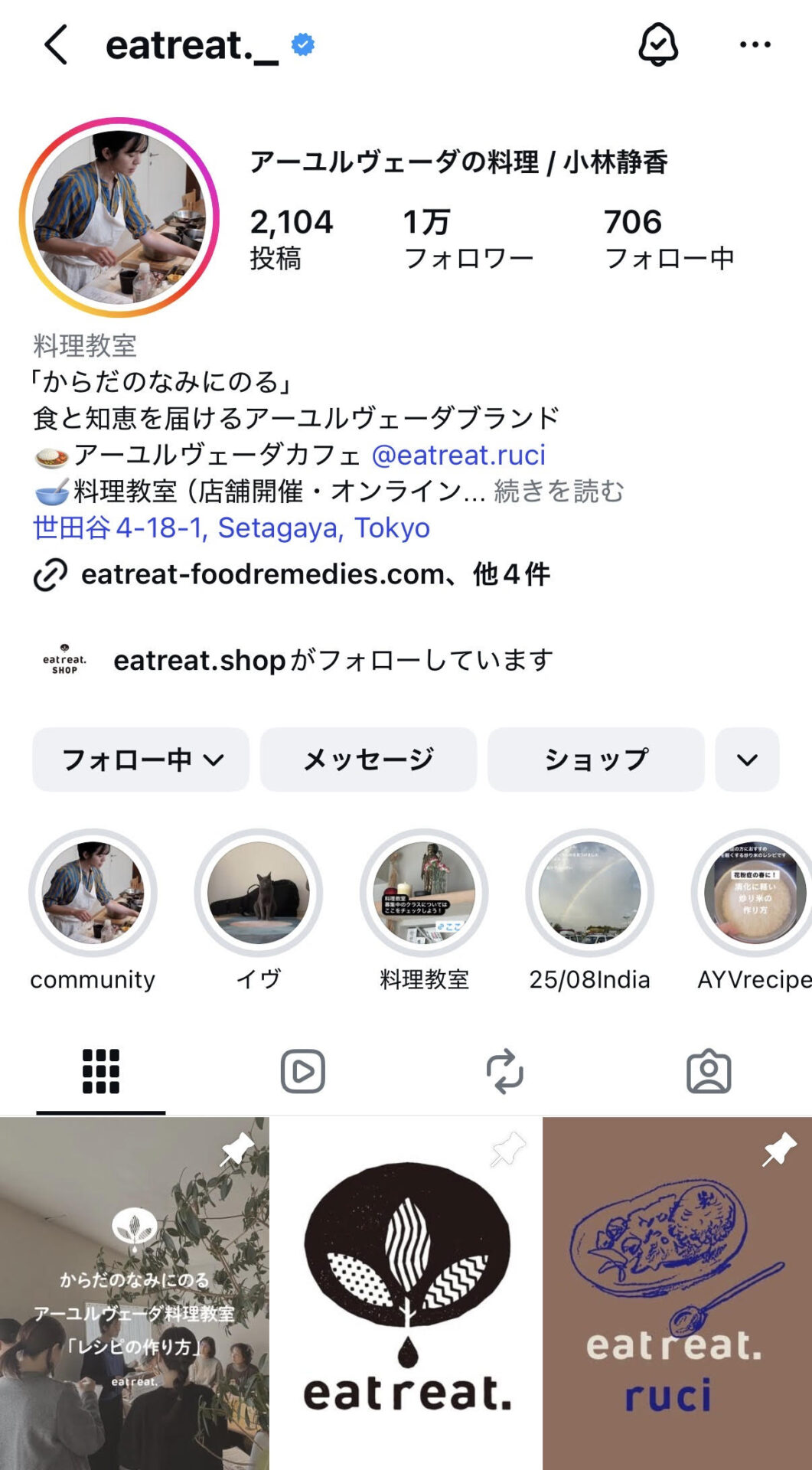
Task: Open the community story highlight
Action: coord(93,893)
